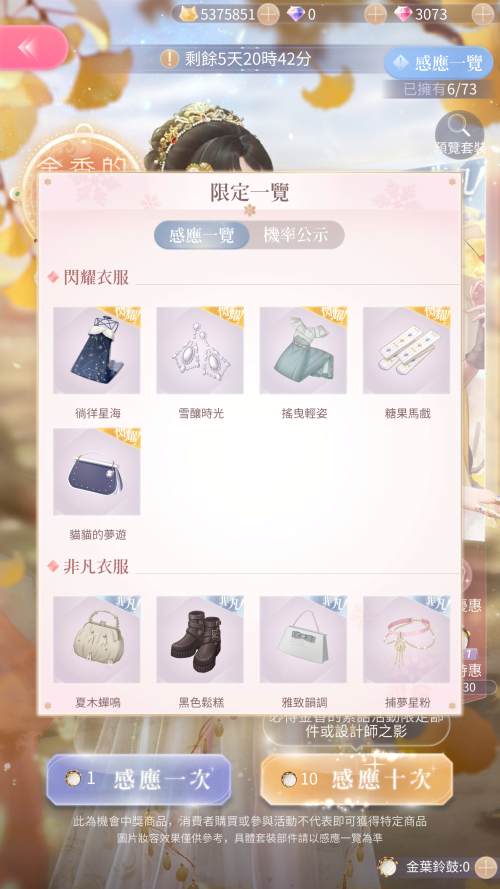Add 金葉鈴鼓 with the plus icon

coord(486,867)
